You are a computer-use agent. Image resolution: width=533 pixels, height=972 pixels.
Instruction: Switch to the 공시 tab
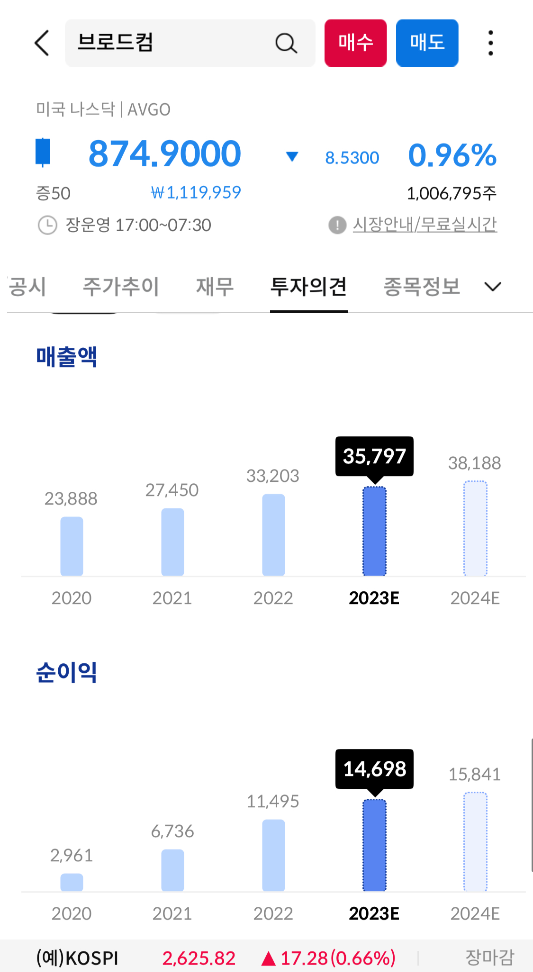point(27,287)
